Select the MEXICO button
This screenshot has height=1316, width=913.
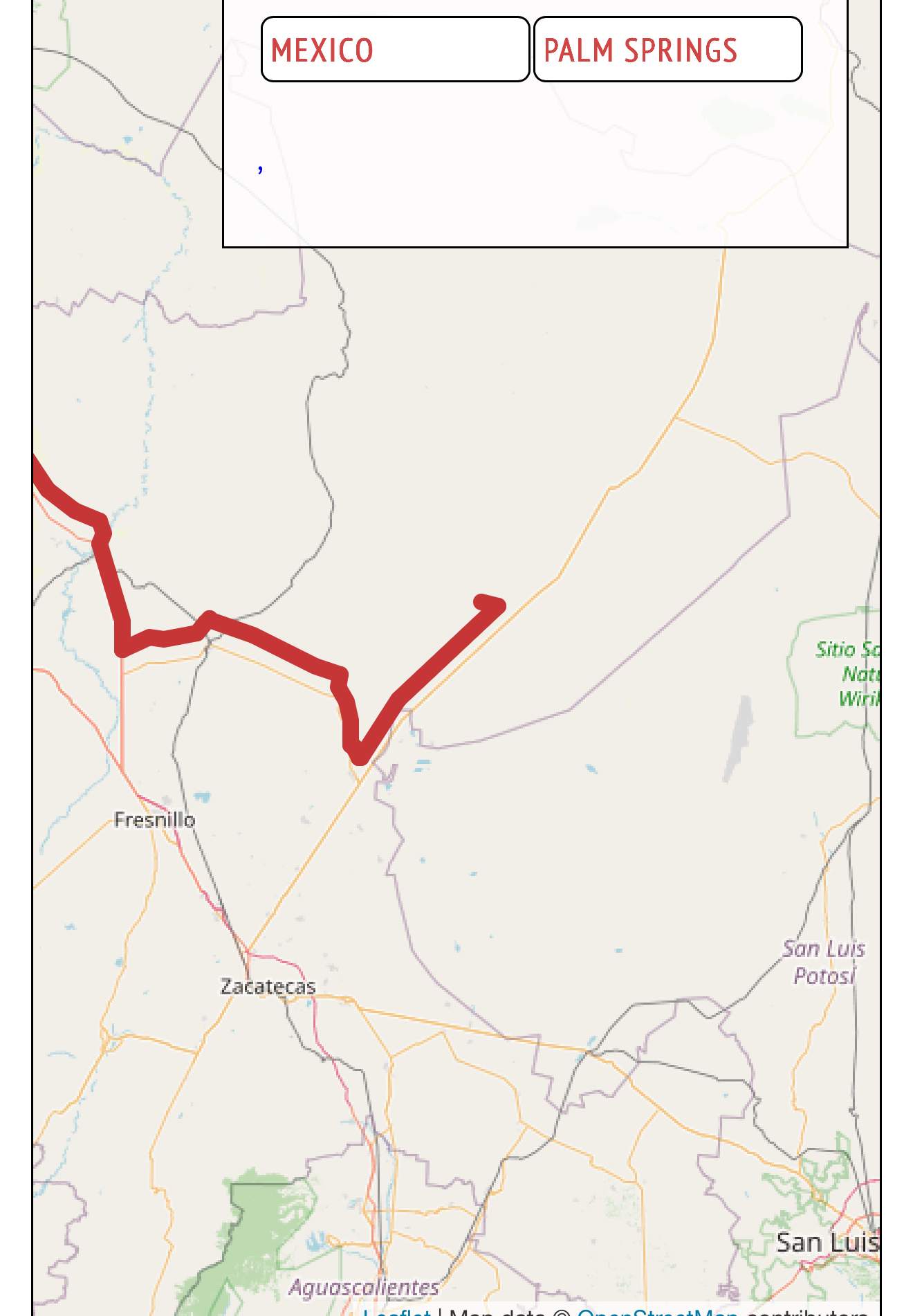(395, 50)
